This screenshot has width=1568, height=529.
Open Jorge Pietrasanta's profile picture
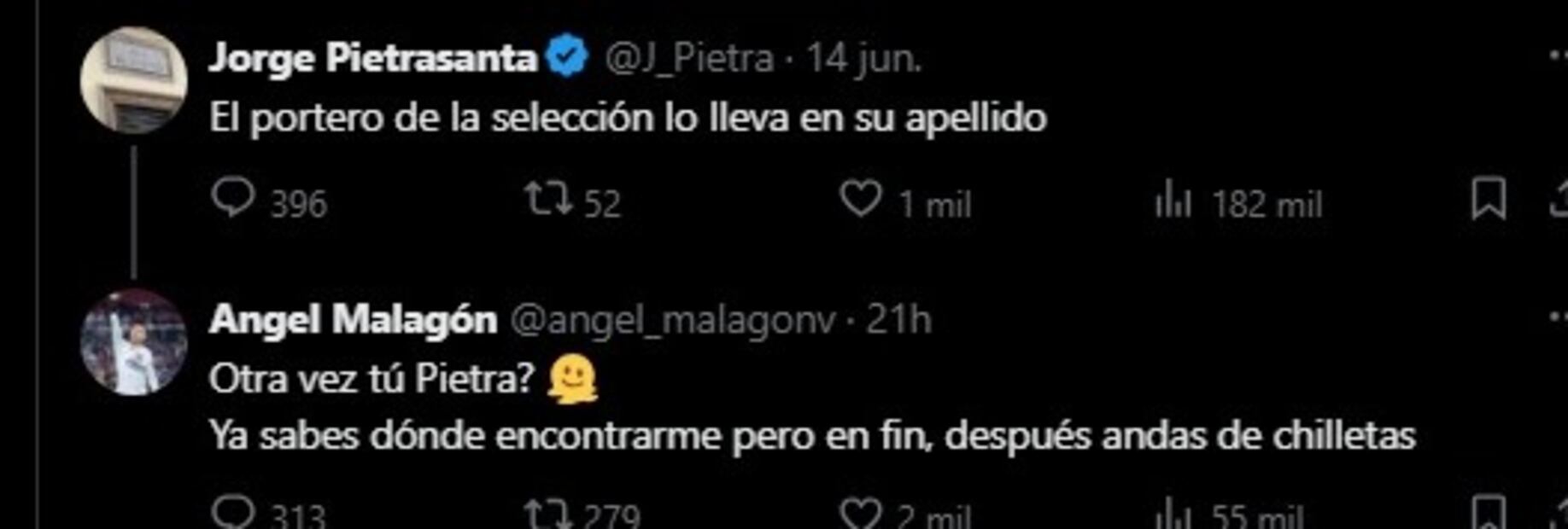133,80
